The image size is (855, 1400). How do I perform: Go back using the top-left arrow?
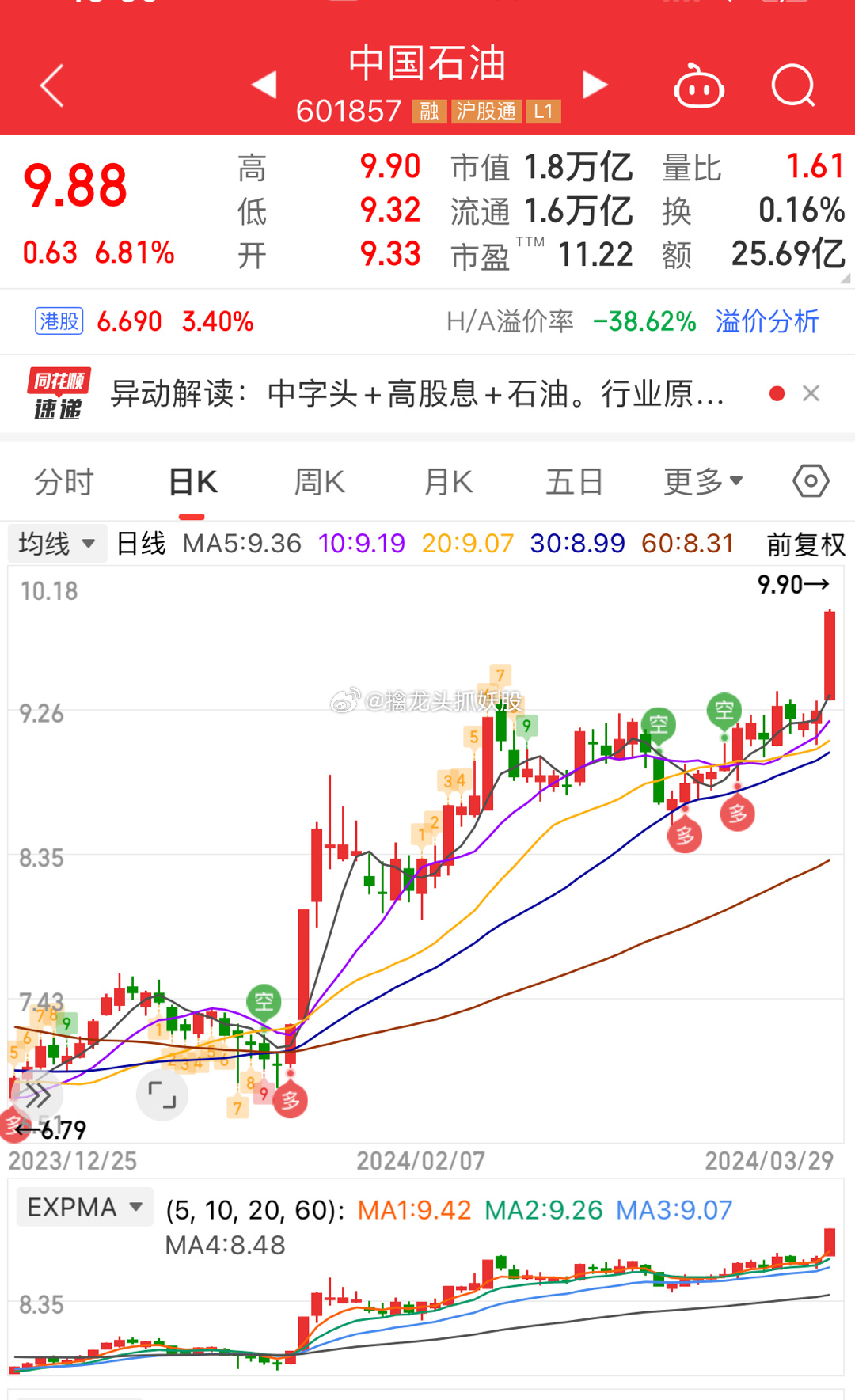[x=52, y=85]
